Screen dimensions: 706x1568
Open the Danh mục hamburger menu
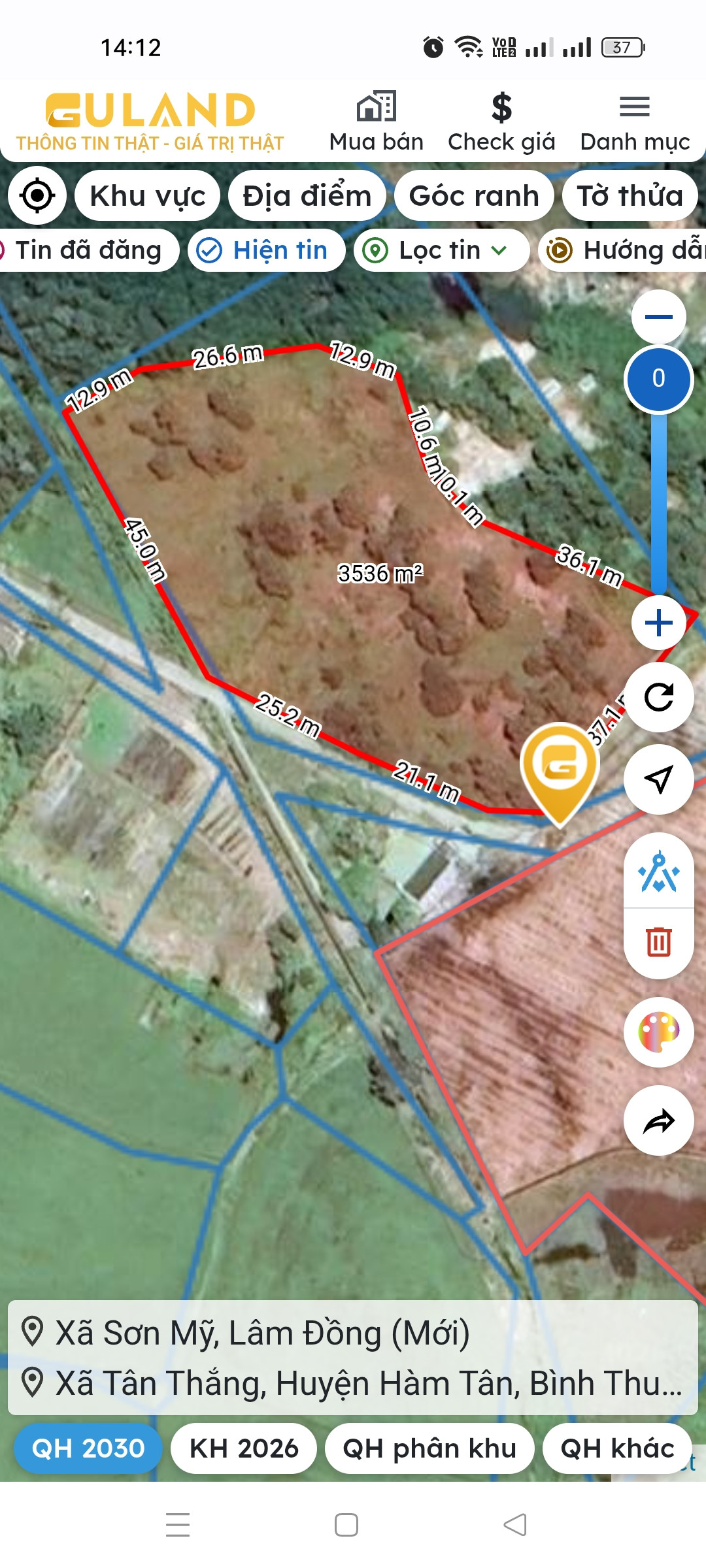tap(635, 122)
